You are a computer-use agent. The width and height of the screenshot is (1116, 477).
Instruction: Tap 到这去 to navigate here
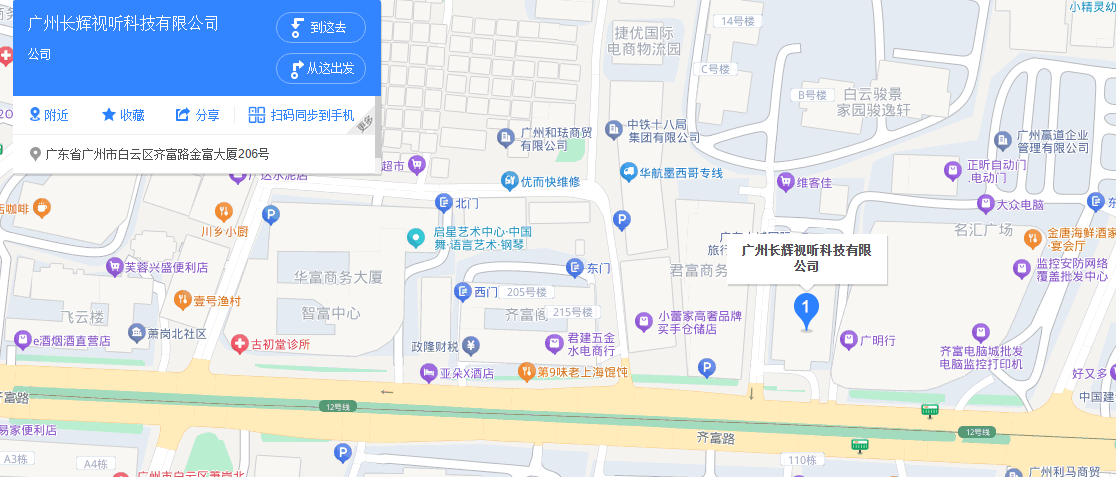coord(320,28)
